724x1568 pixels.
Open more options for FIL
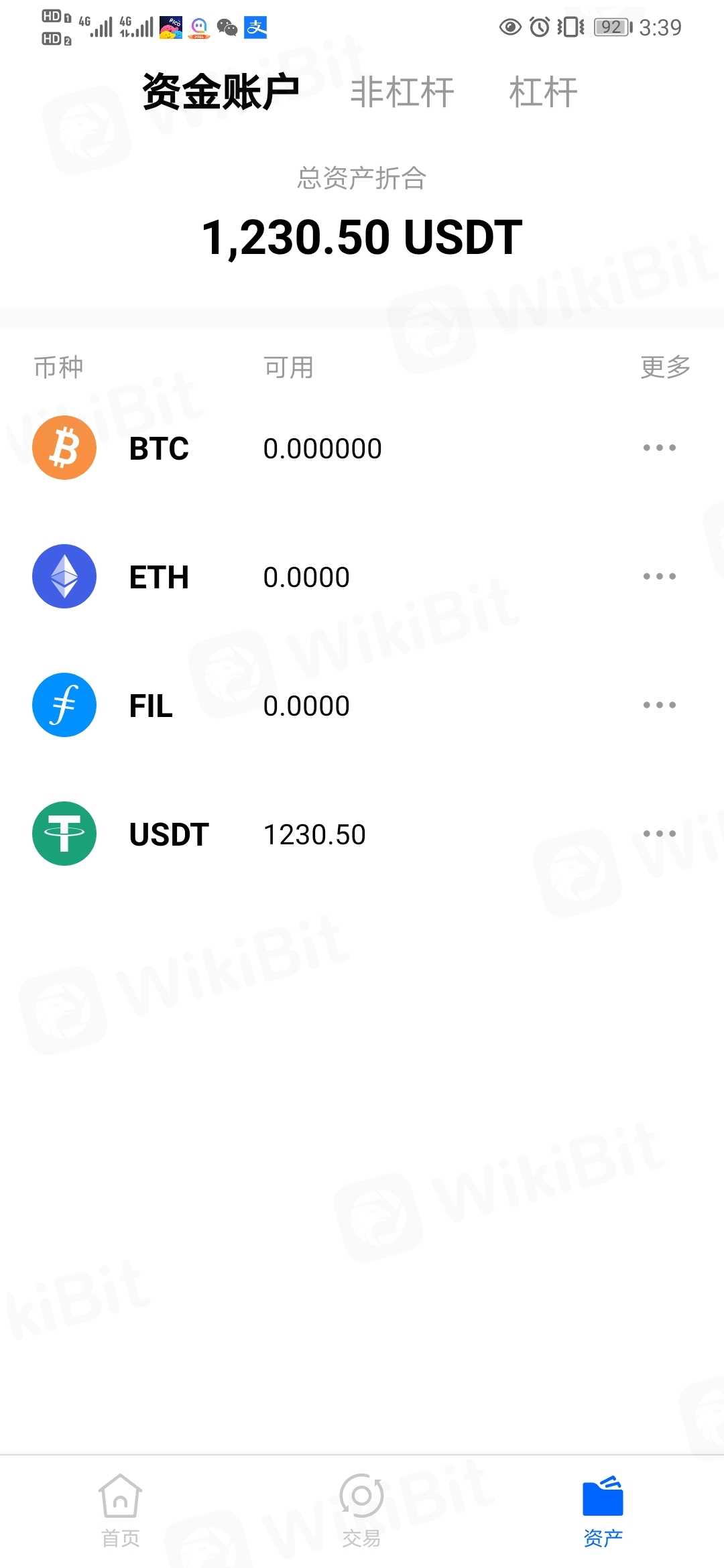click(659, 705)
